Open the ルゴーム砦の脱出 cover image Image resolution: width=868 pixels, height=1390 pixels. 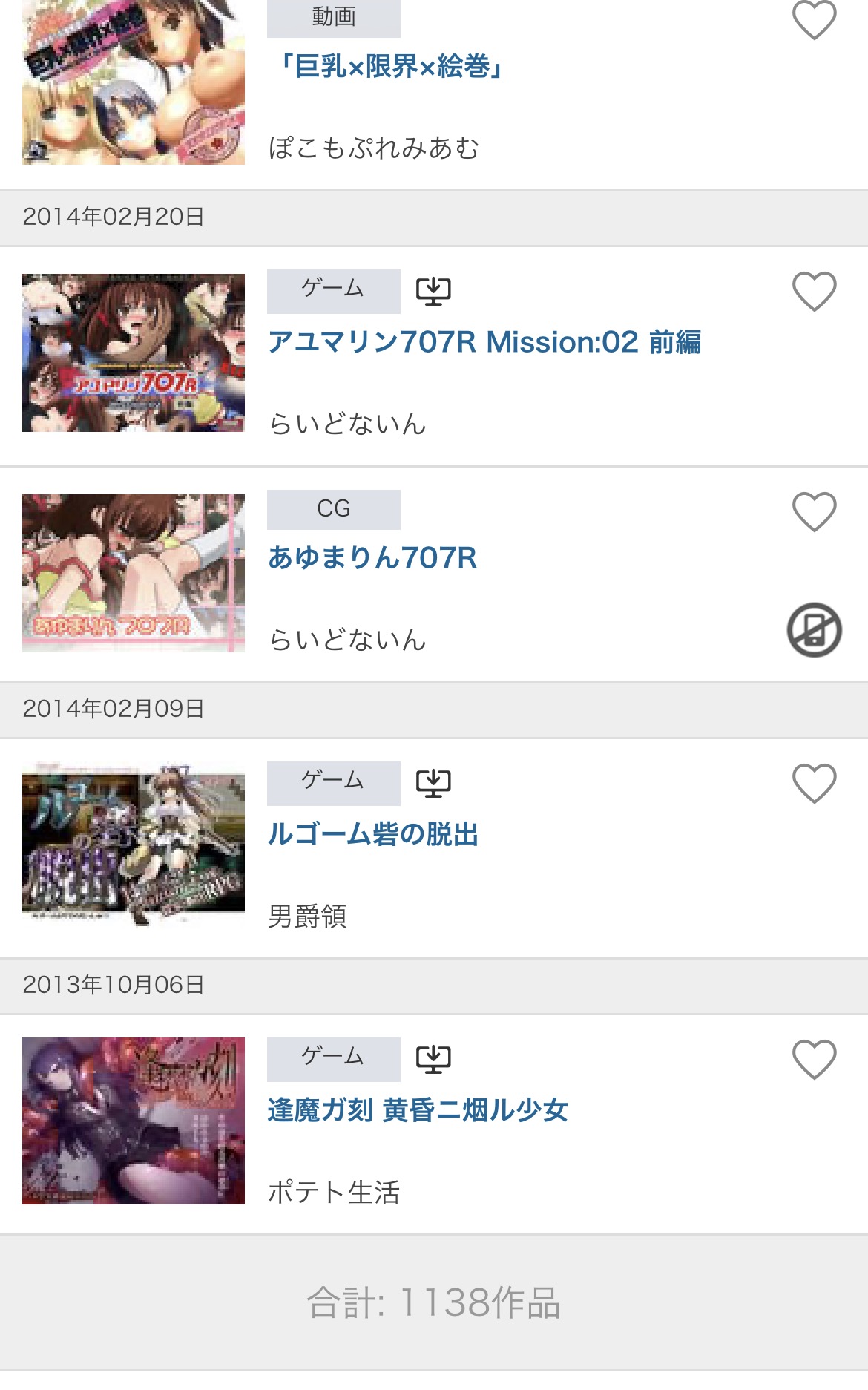134,845
